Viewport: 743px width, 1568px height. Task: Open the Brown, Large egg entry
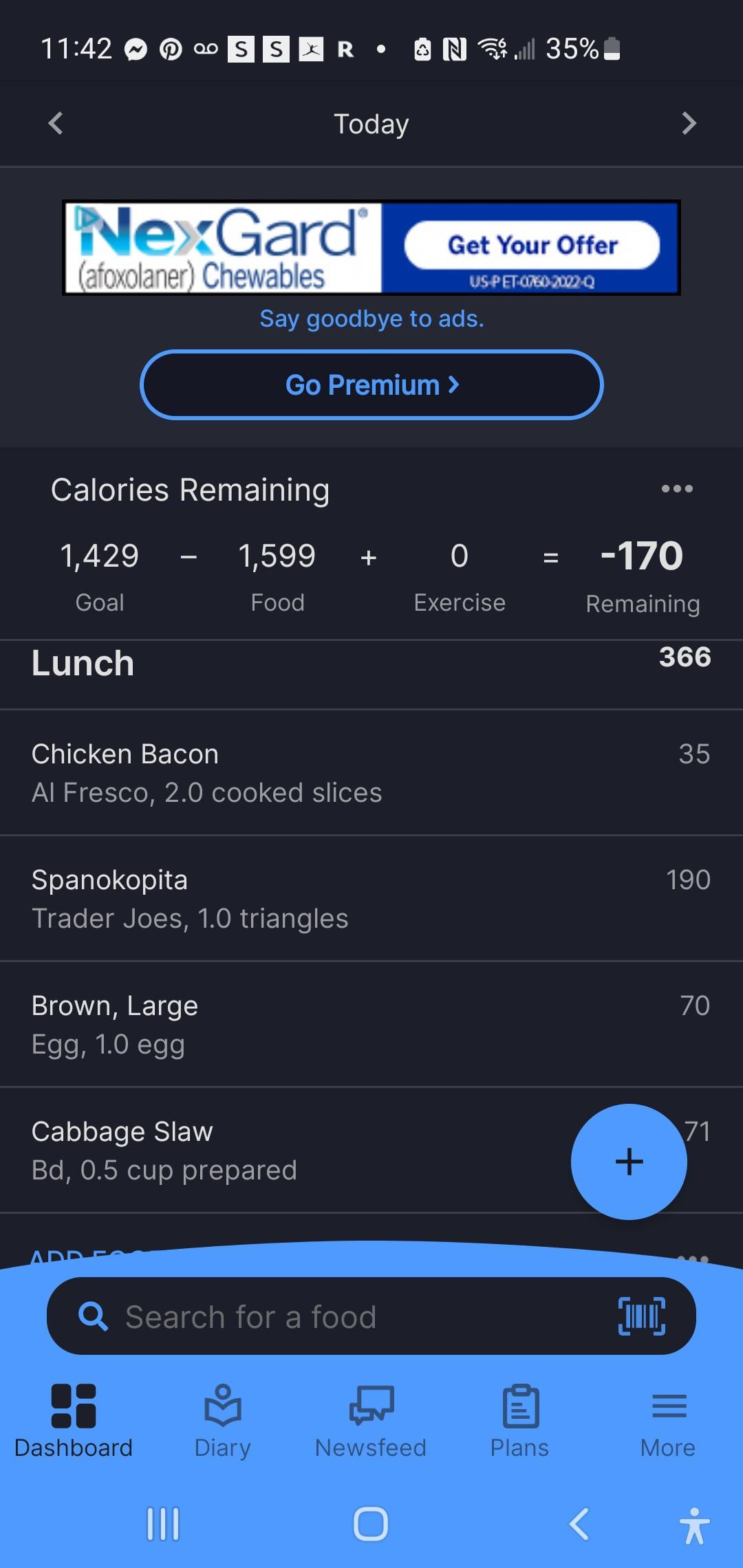click(371, 1024)
